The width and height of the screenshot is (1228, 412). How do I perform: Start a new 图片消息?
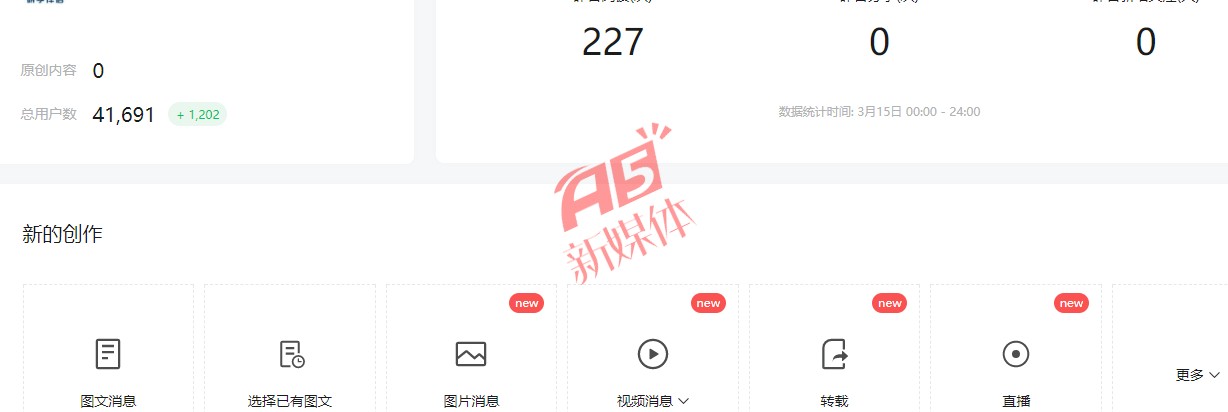point(471,368)
